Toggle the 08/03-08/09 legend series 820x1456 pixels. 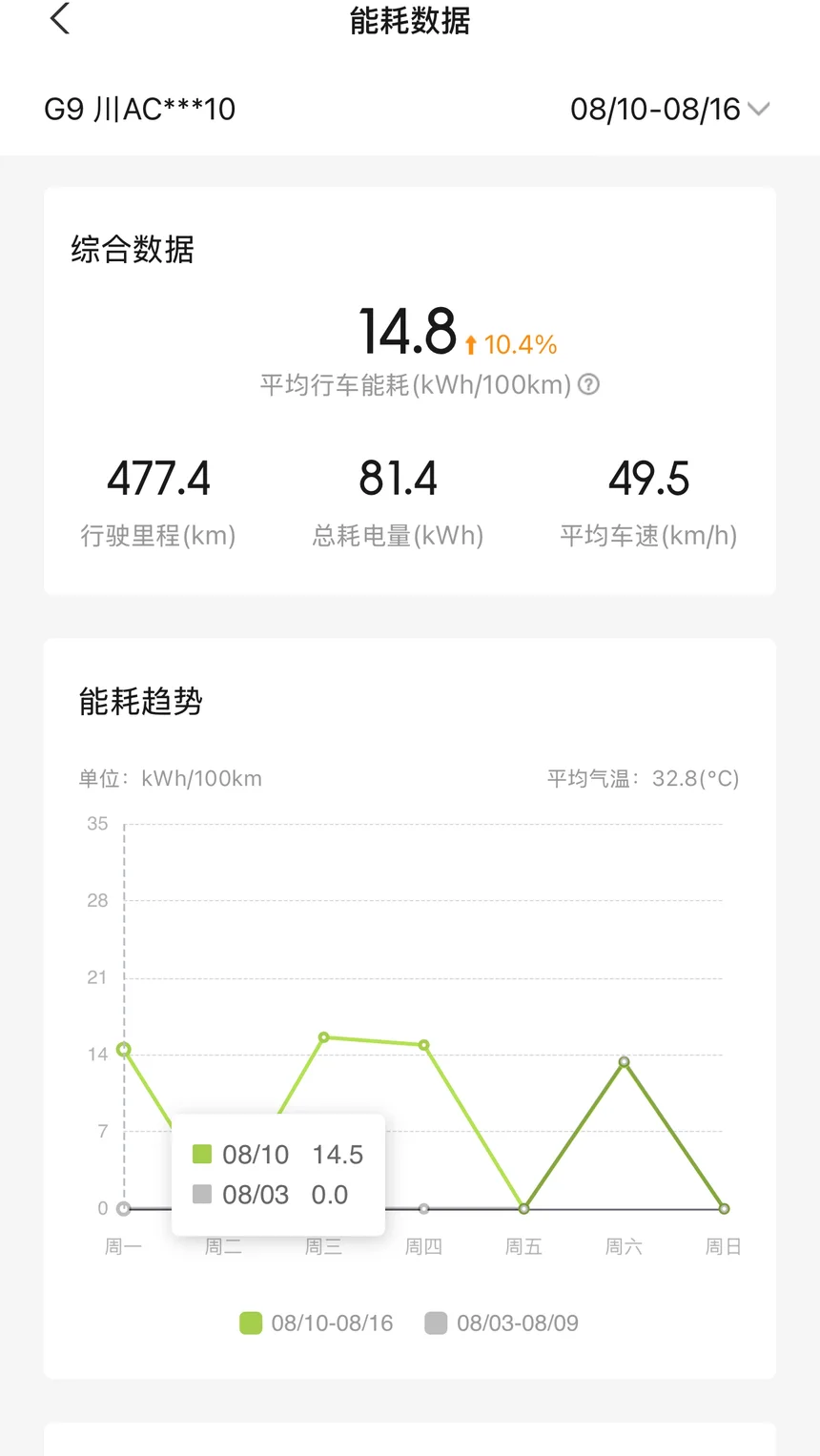coord(502,1323)
